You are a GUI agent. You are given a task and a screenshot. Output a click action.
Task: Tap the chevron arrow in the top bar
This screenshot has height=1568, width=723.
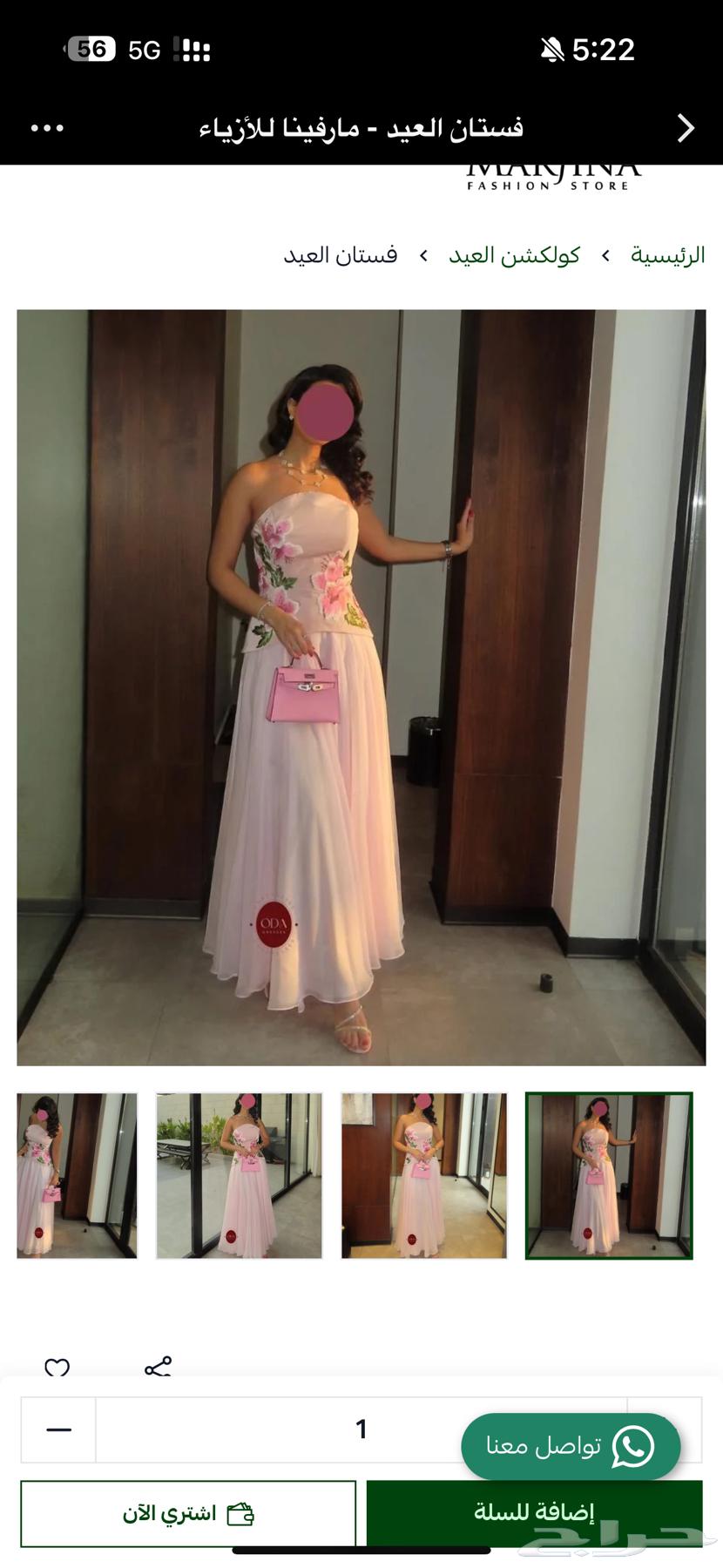point(686,128)
